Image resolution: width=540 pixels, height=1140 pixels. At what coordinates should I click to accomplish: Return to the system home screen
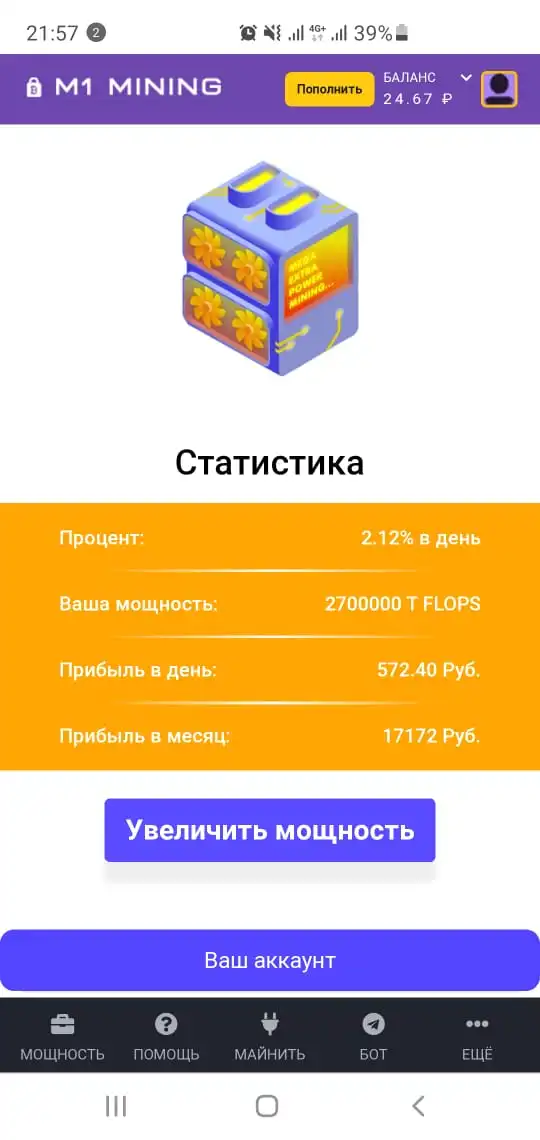(x=267, y=1106)
